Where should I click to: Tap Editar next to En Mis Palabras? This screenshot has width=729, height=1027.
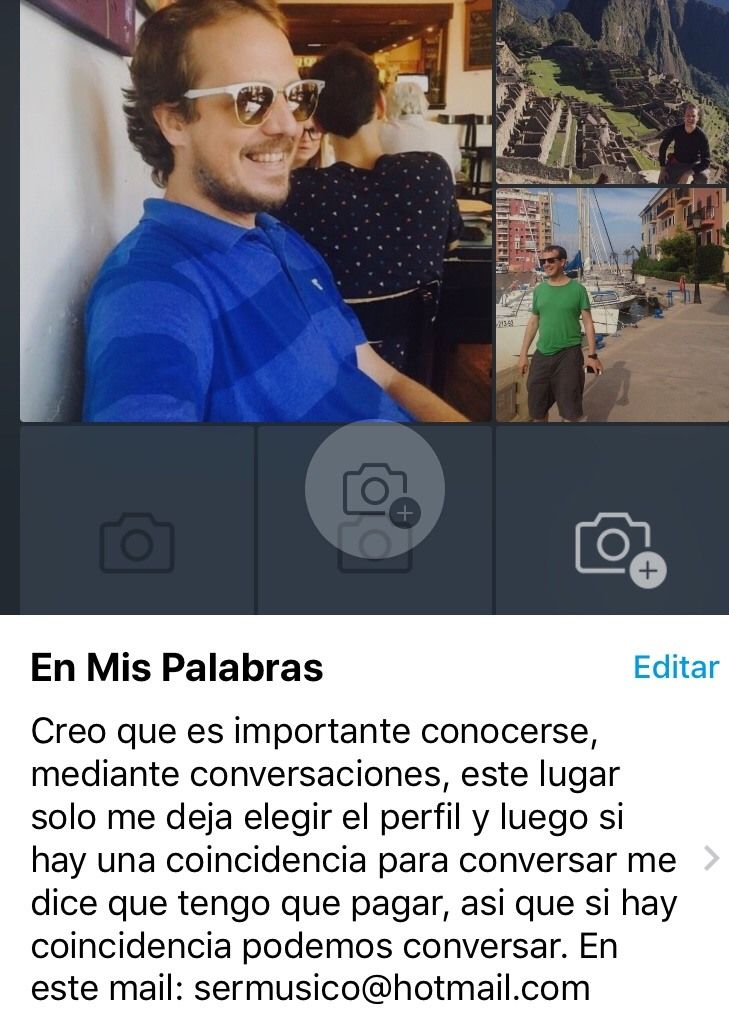coord(675,667)
